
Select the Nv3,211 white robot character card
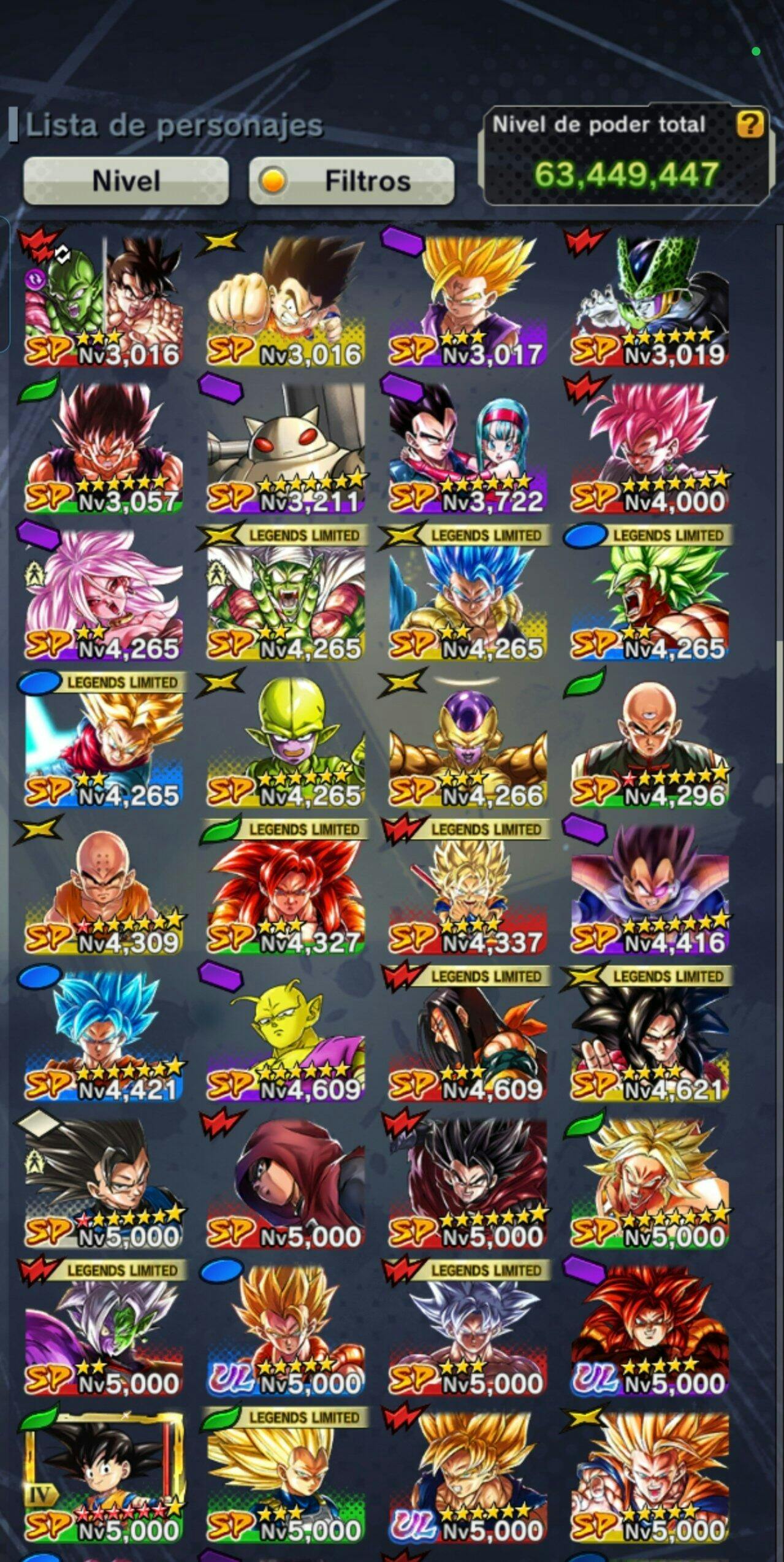pos(286,448)
